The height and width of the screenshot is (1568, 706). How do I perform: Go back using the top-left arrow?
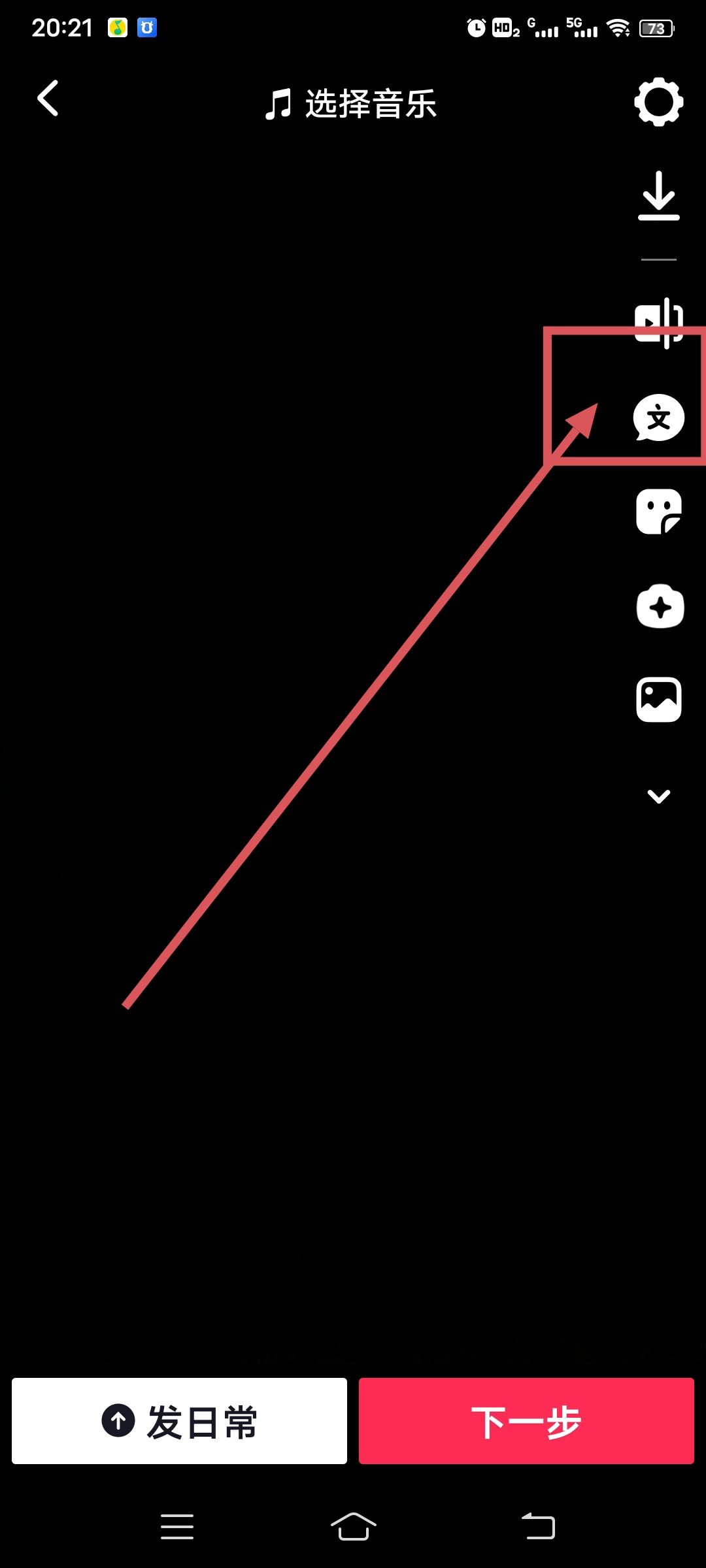[48, 99]
